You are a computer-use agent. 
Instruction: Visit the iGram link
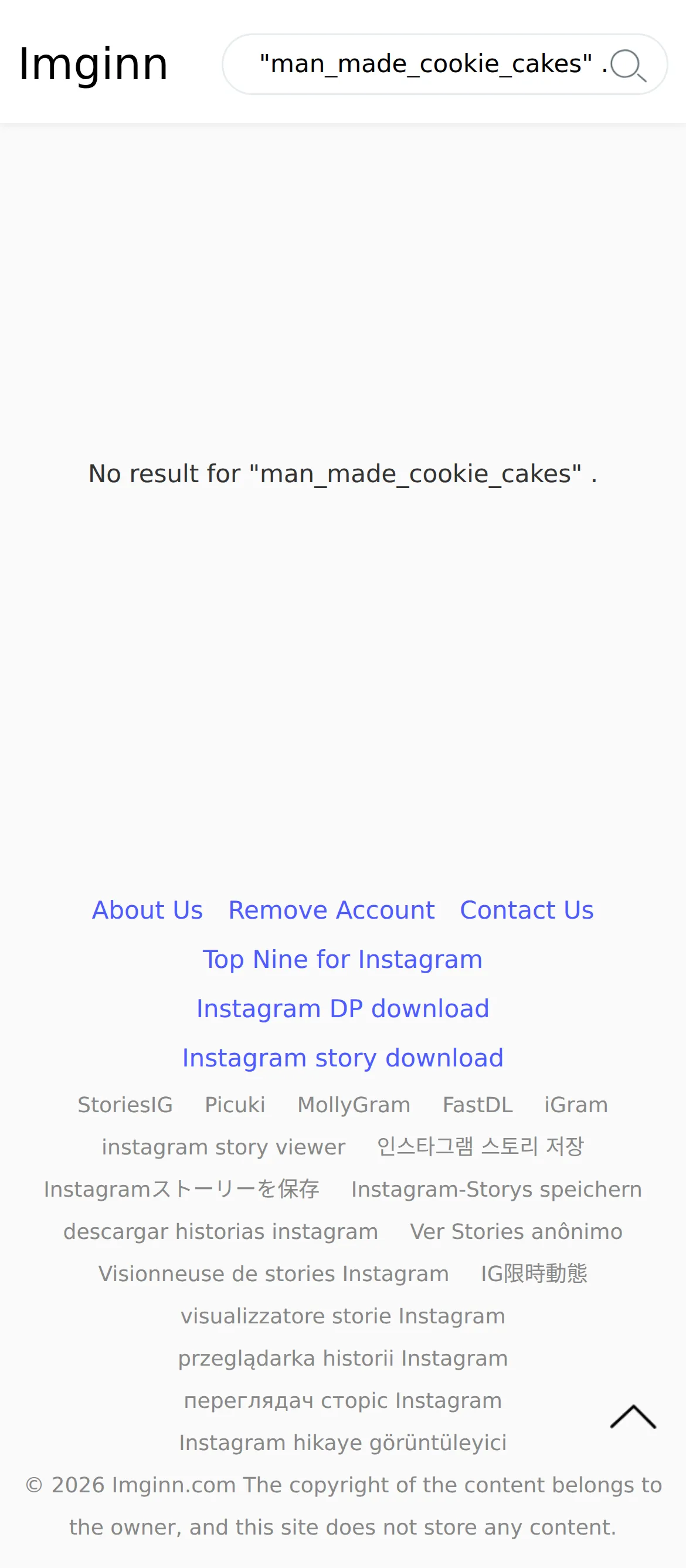(x=576, y=1105)
